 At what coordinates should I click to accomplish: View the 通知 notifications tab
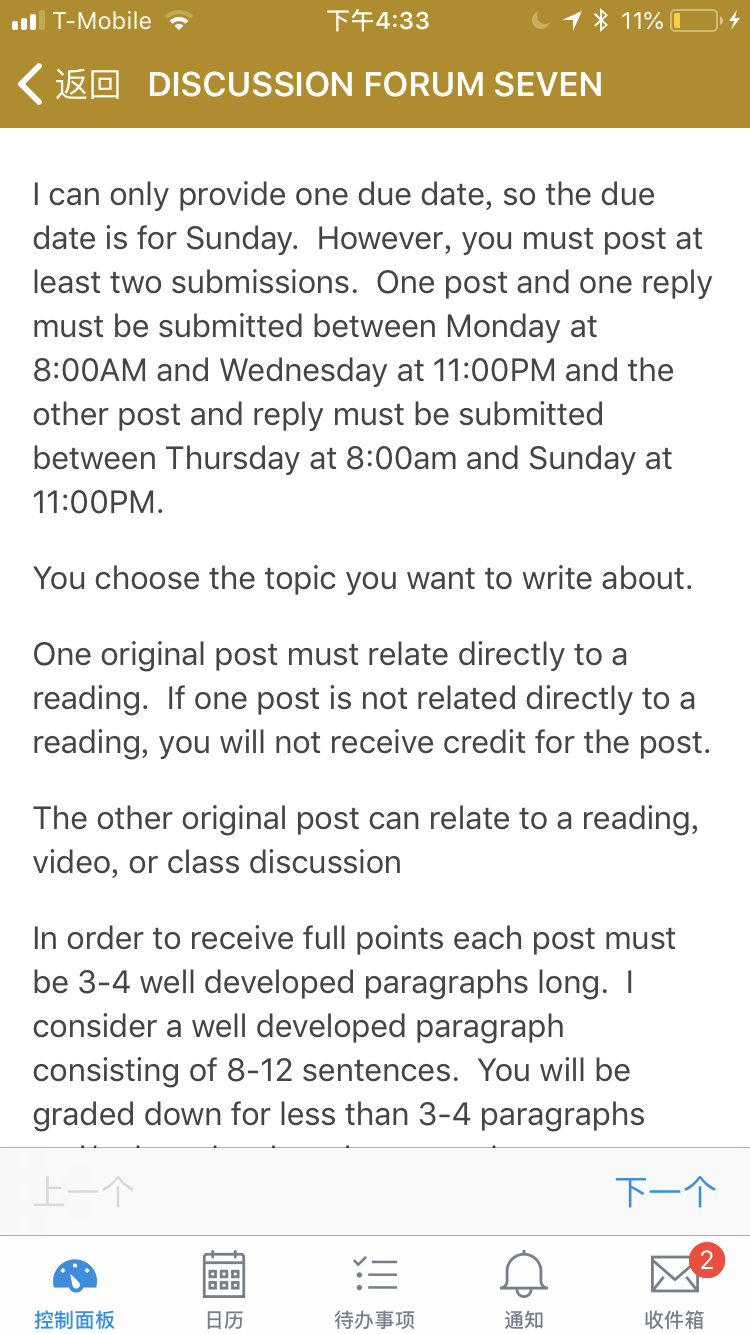(524, 1290)
